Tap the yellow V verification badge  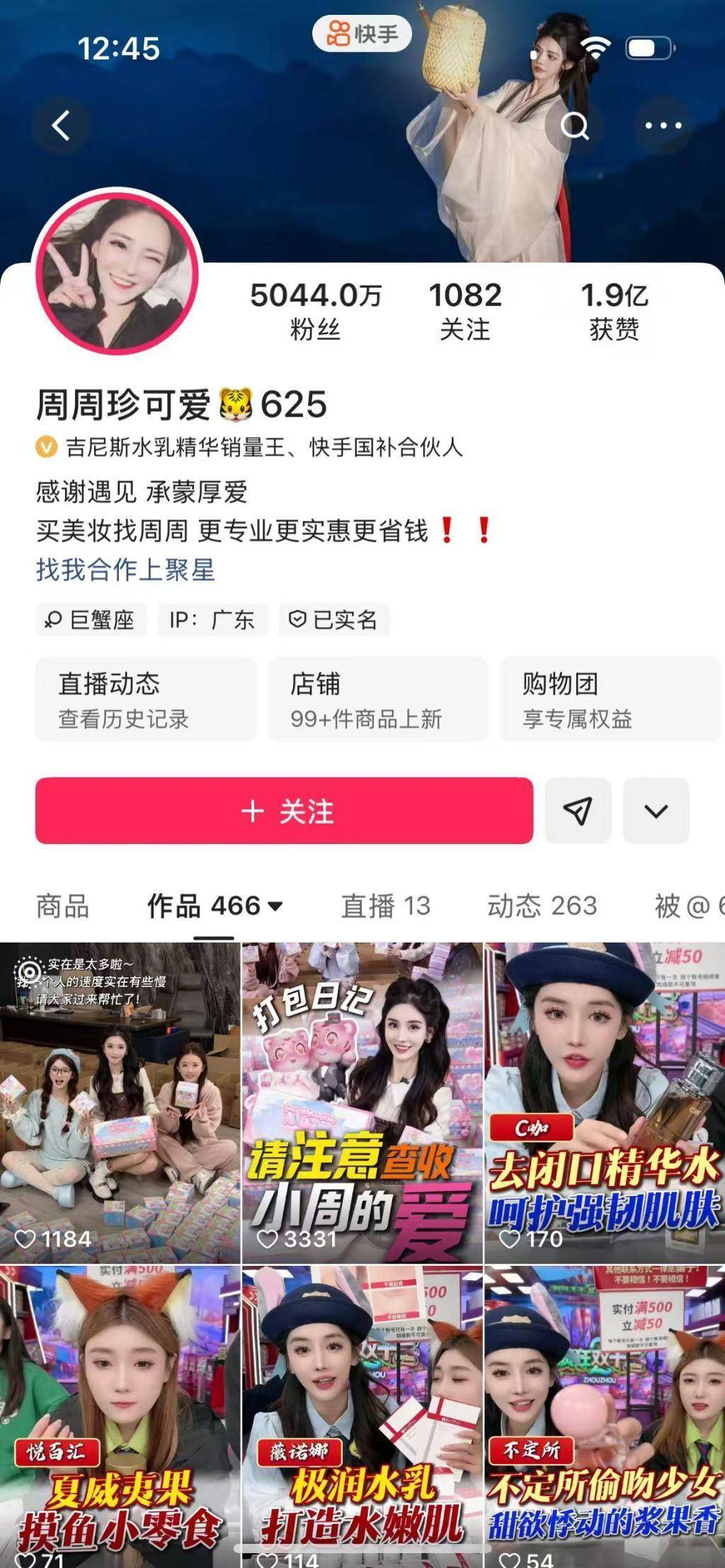pyautogui.click(x=45, y=448)
